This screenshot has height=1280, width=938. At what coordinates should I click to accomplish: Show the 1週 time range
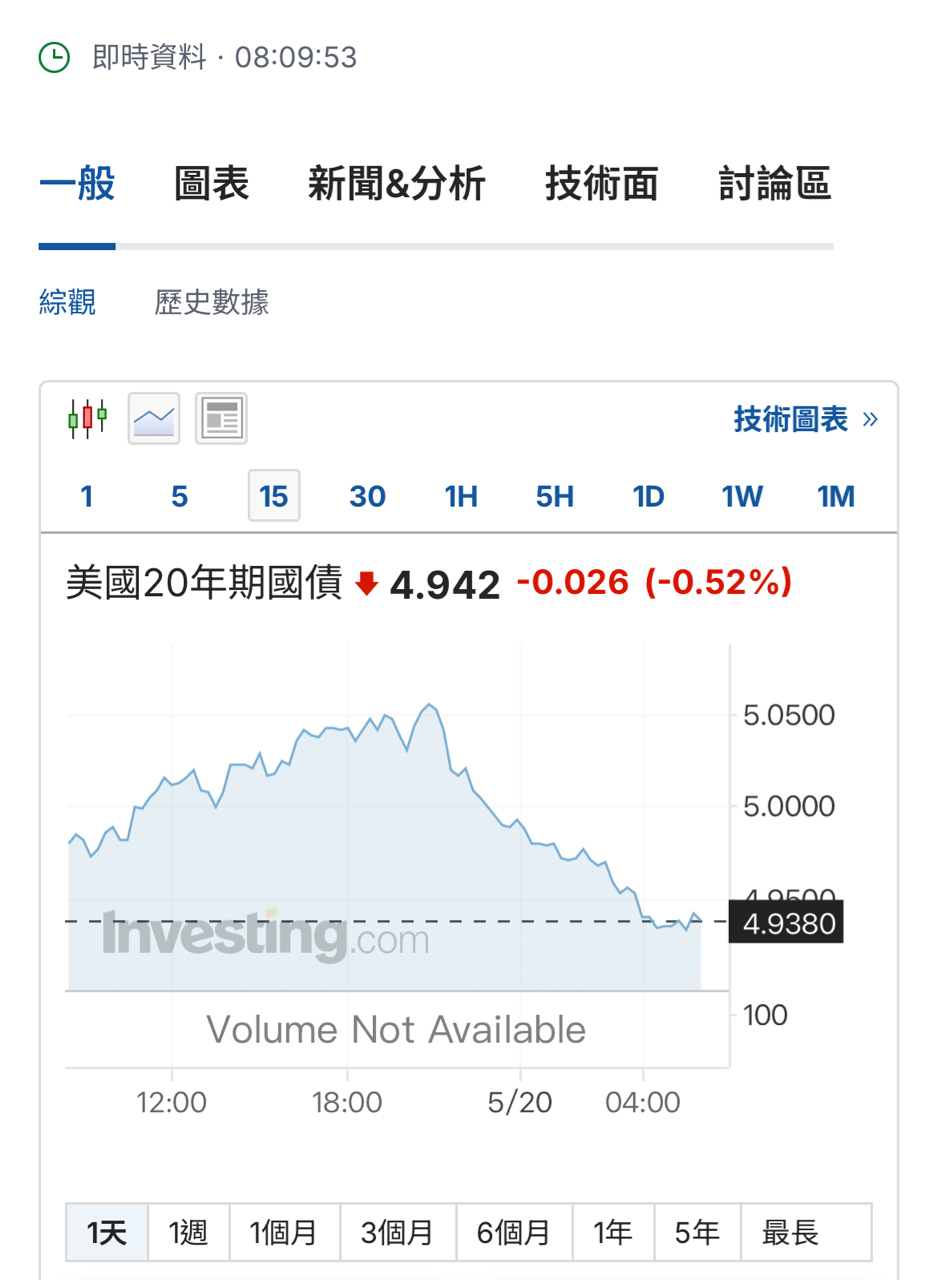pos(188,1233)
